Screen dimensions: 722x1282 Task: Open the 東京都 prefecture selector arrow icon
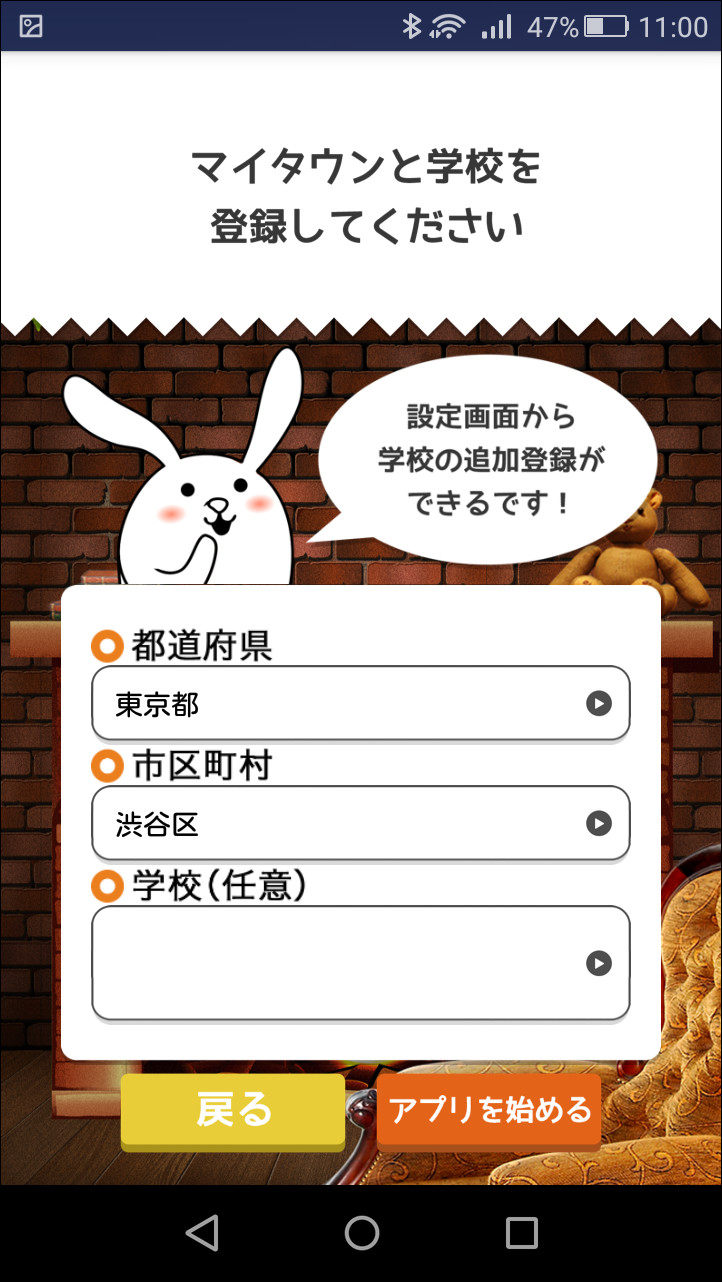tap(599, 704)
